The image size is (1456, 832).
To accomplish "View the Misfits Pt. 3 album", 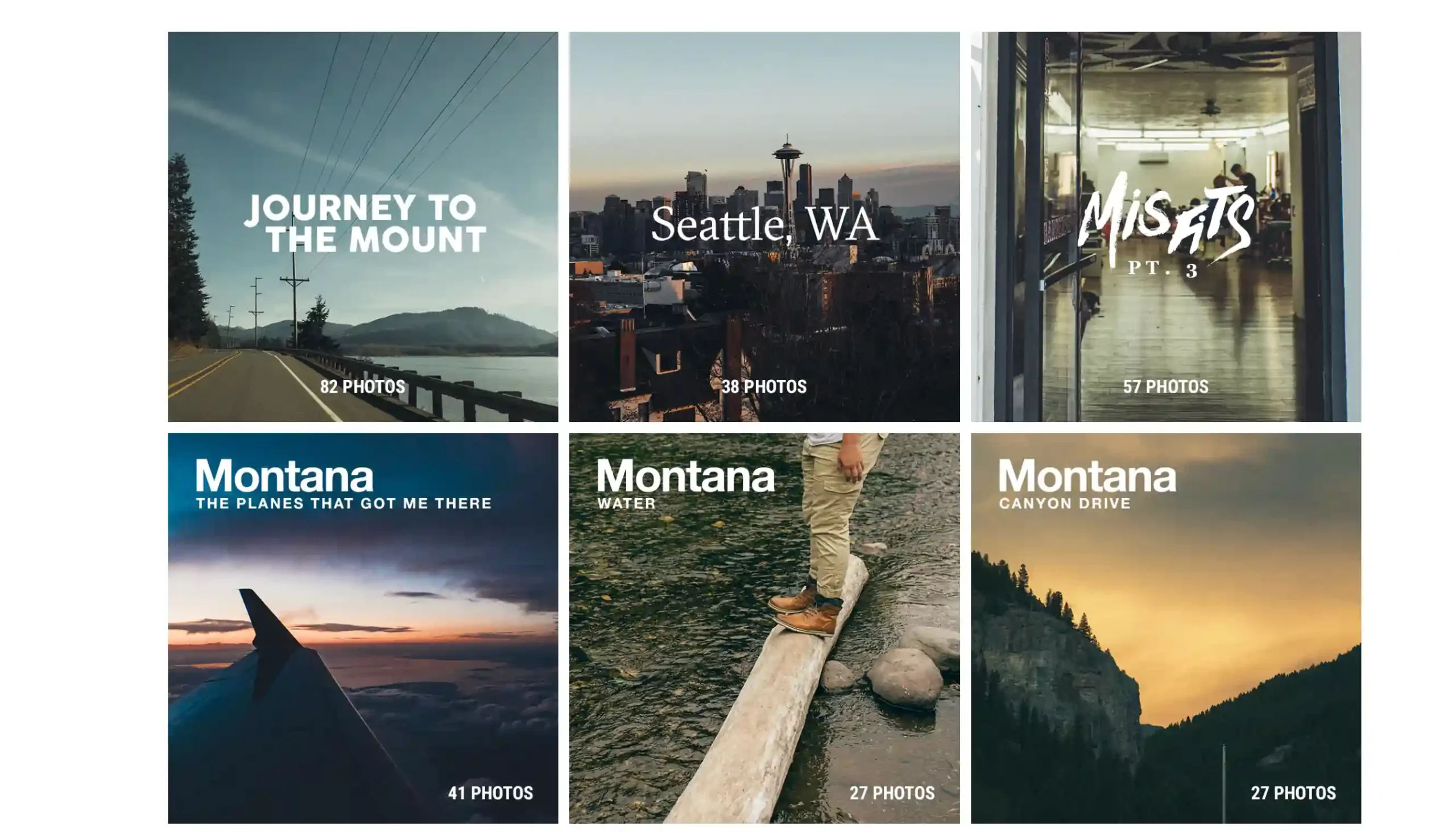I will pyautogui.click(x=1166, y=226).
